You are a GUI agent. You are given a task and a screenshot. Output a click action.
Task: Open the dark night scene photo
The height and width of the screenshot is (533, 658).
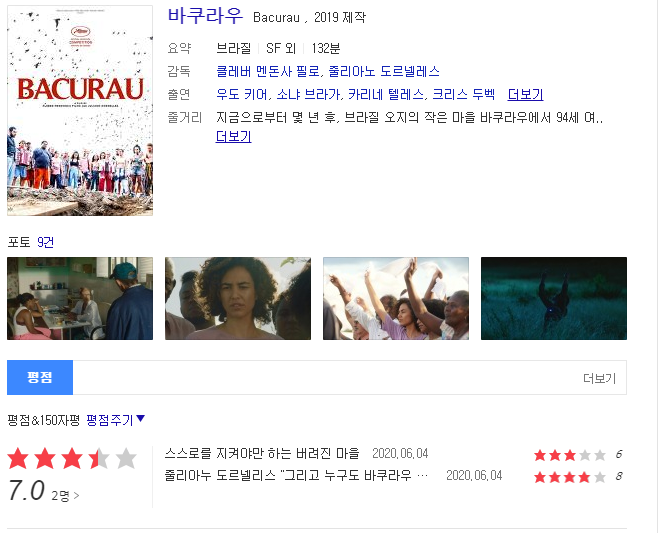pos(554,298)
